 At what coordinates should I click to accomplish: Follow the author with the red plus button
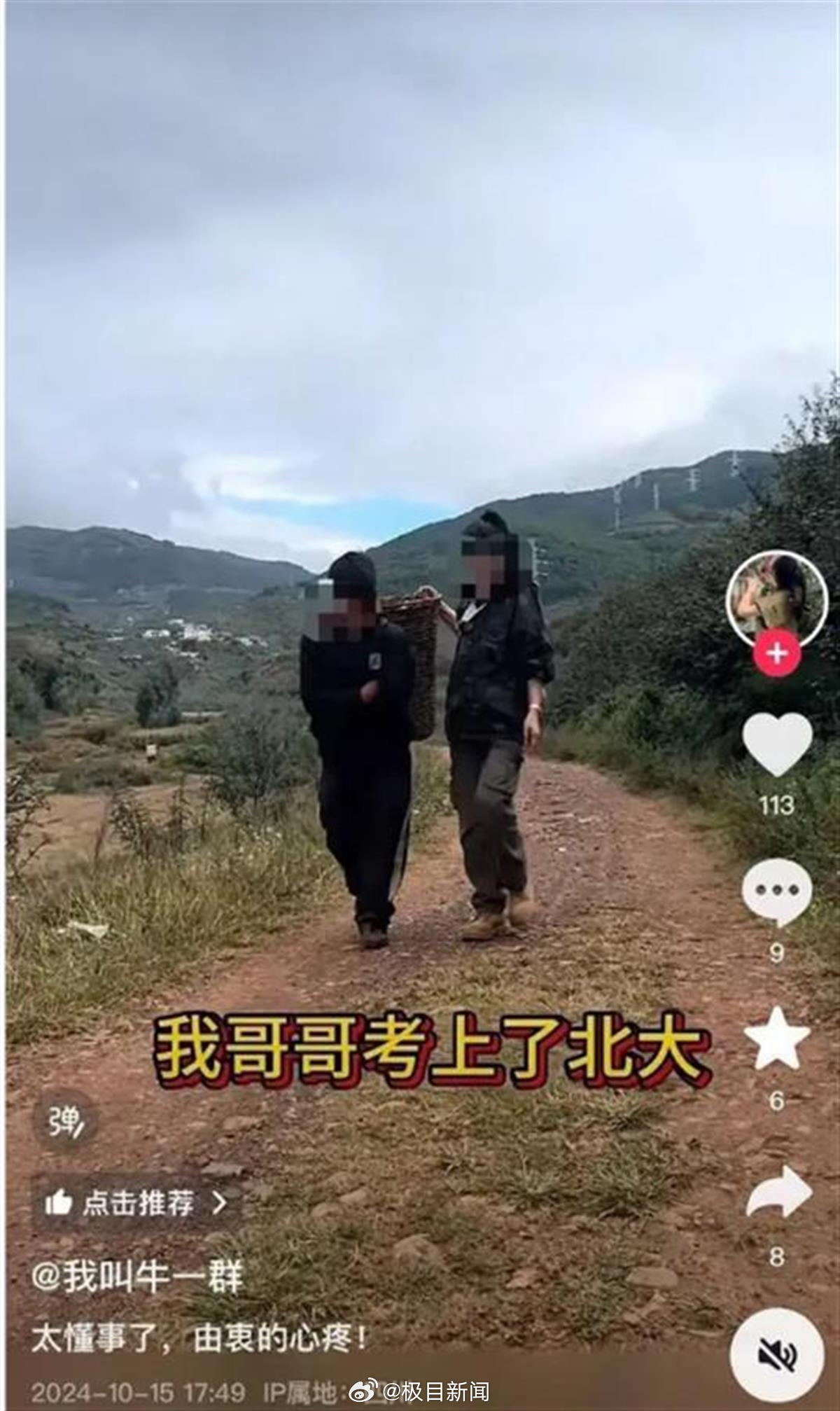pos(776,653)
